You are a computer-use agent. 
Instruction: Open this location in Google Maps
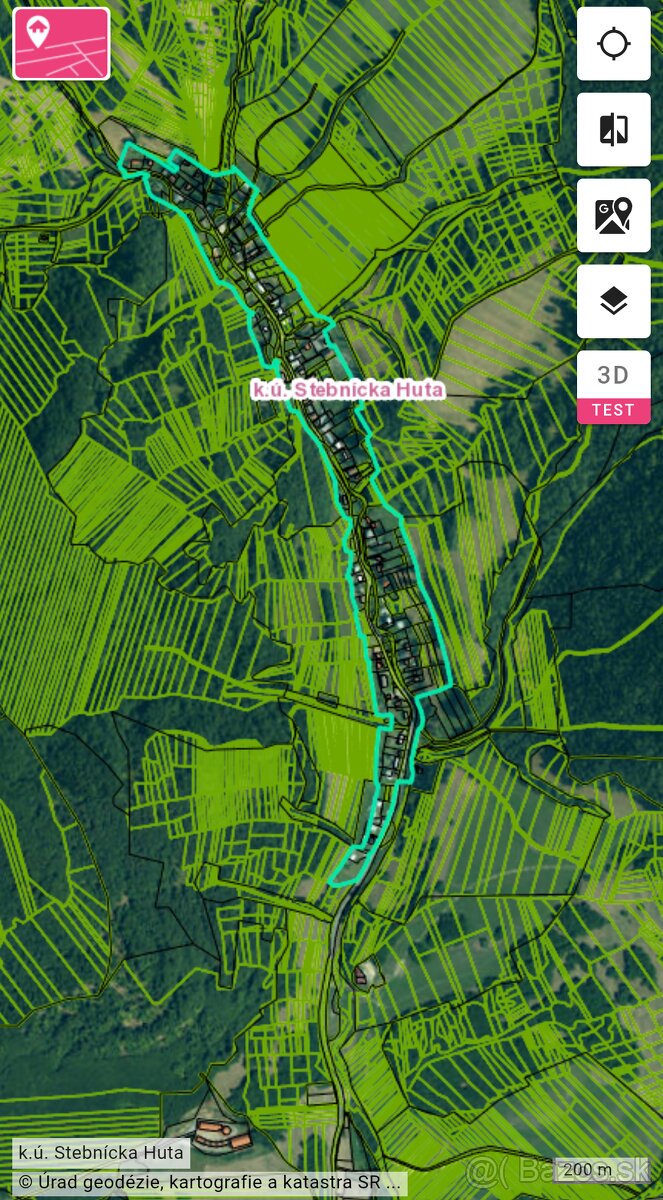pos(613,215)
